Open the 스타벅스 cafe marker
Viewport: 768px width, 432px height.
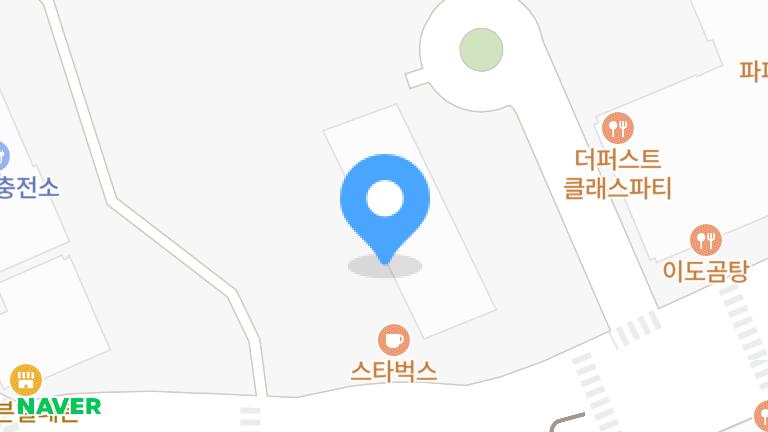pyautogui.click(x=394, y=340)
